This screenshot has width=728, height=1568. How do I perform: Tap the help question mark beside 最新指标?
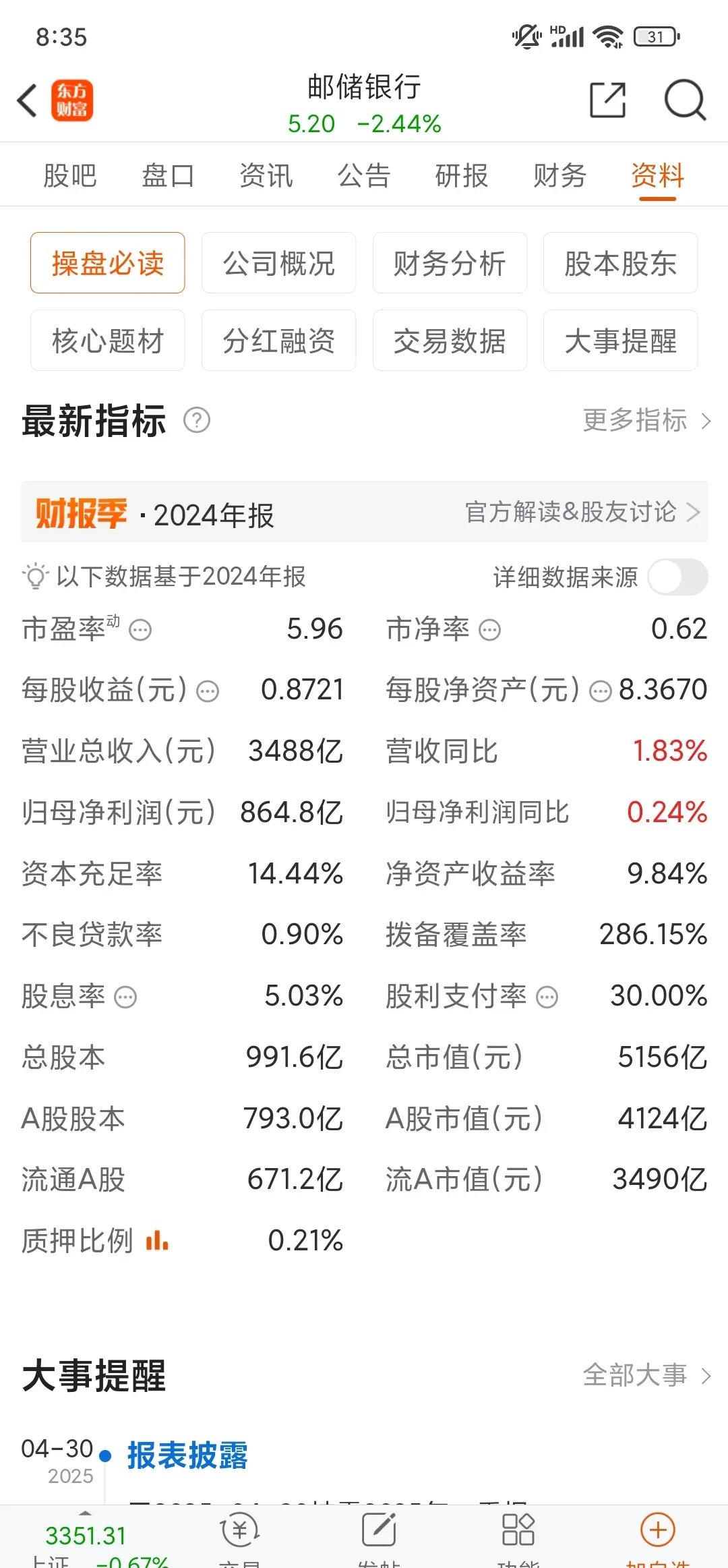coord(196,421)
